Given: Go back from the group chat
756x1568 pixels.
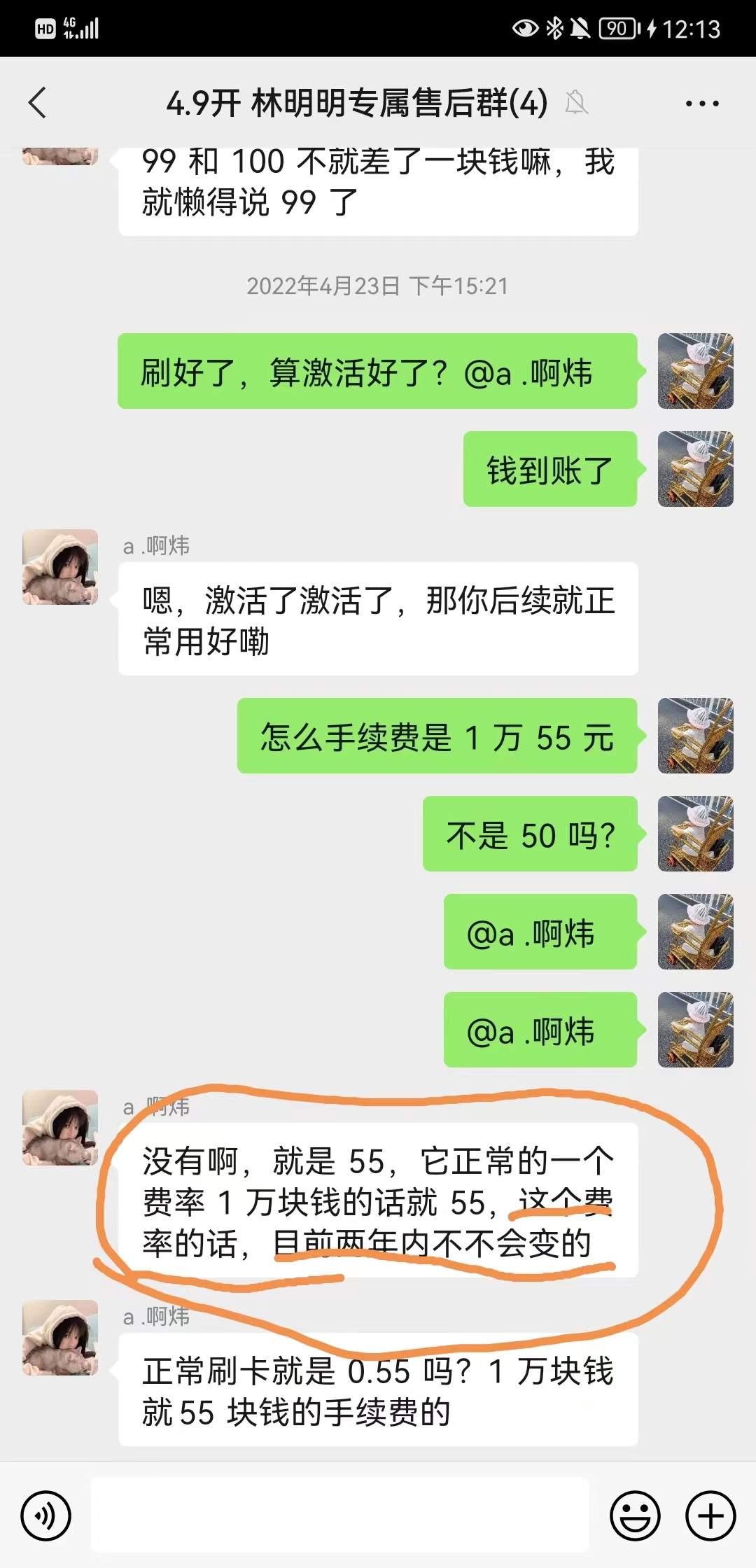Looking at the screenshot, I should pos(38,103).
